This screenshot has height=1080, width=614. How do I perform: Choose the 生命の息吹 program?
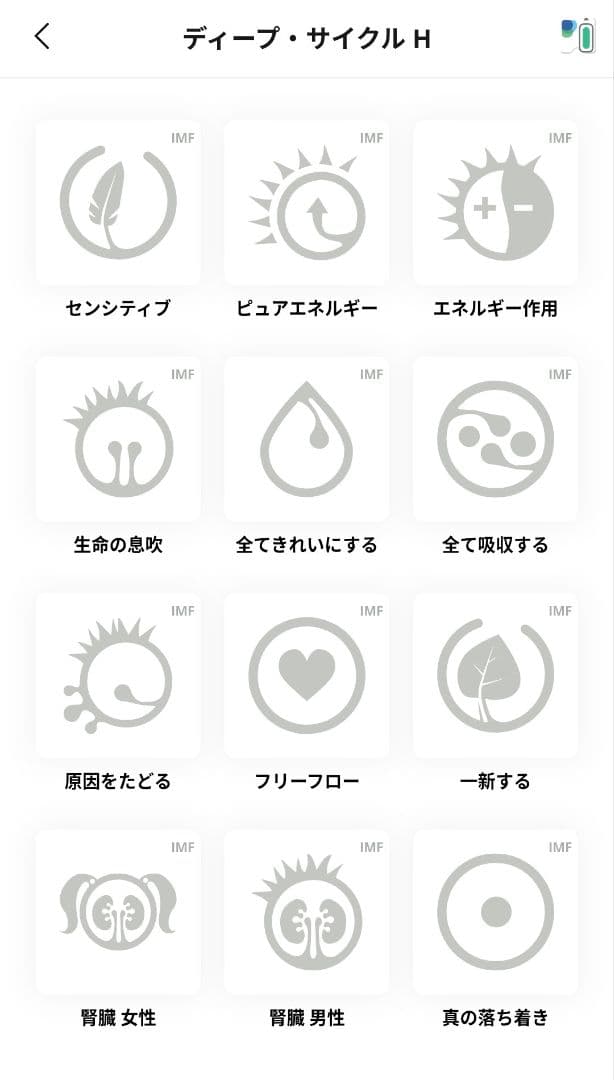pos(118,439)
